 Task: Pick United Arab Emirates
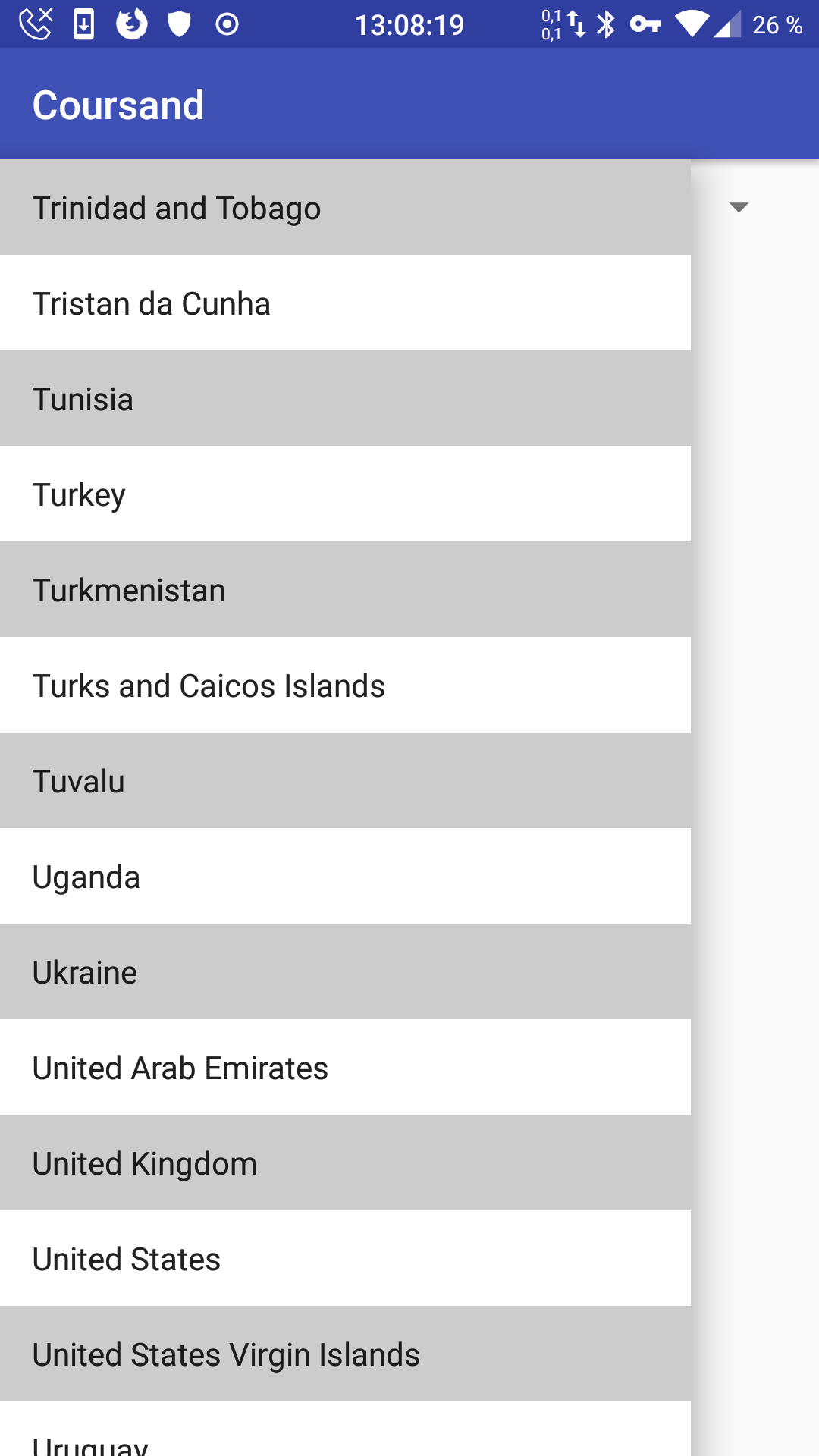tap(345, 1068)
